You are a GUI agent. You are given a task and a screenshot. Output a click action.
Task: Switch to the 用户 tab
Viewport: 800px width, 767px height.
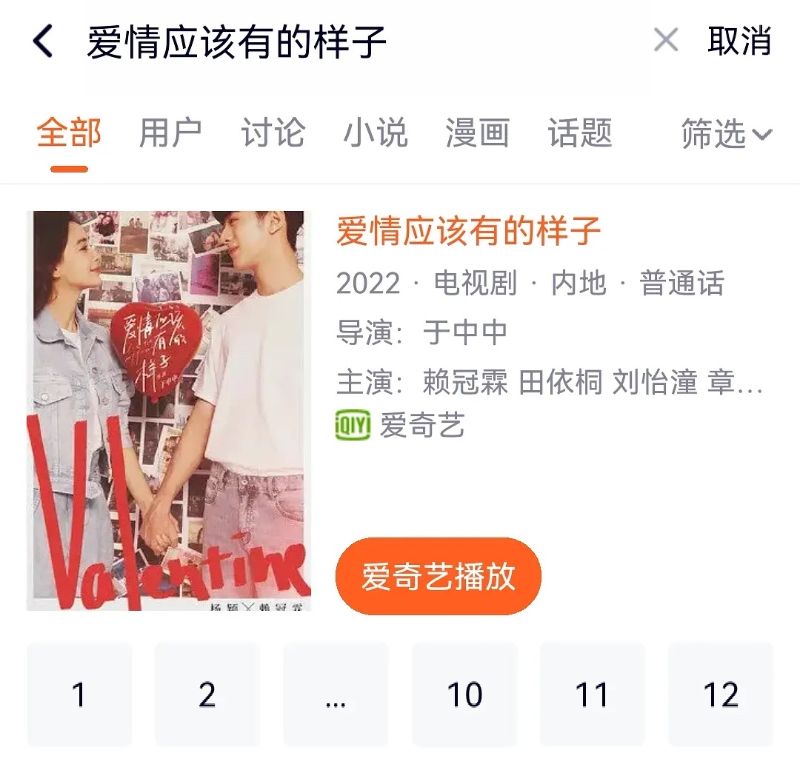coord(171,133)
